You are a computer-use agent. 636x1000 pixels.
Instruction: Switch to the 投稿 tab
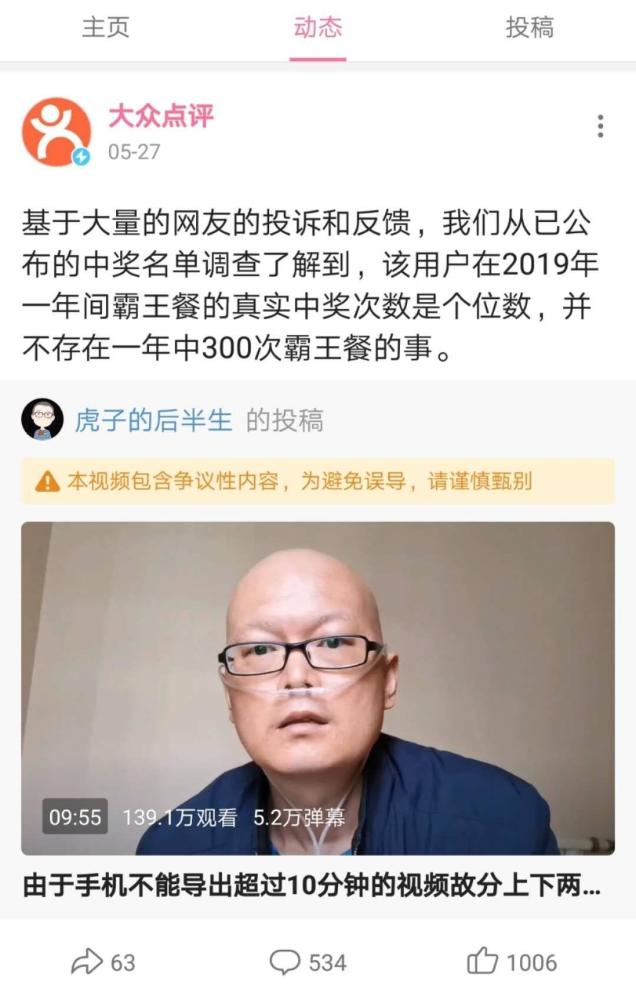coord(529,28)
